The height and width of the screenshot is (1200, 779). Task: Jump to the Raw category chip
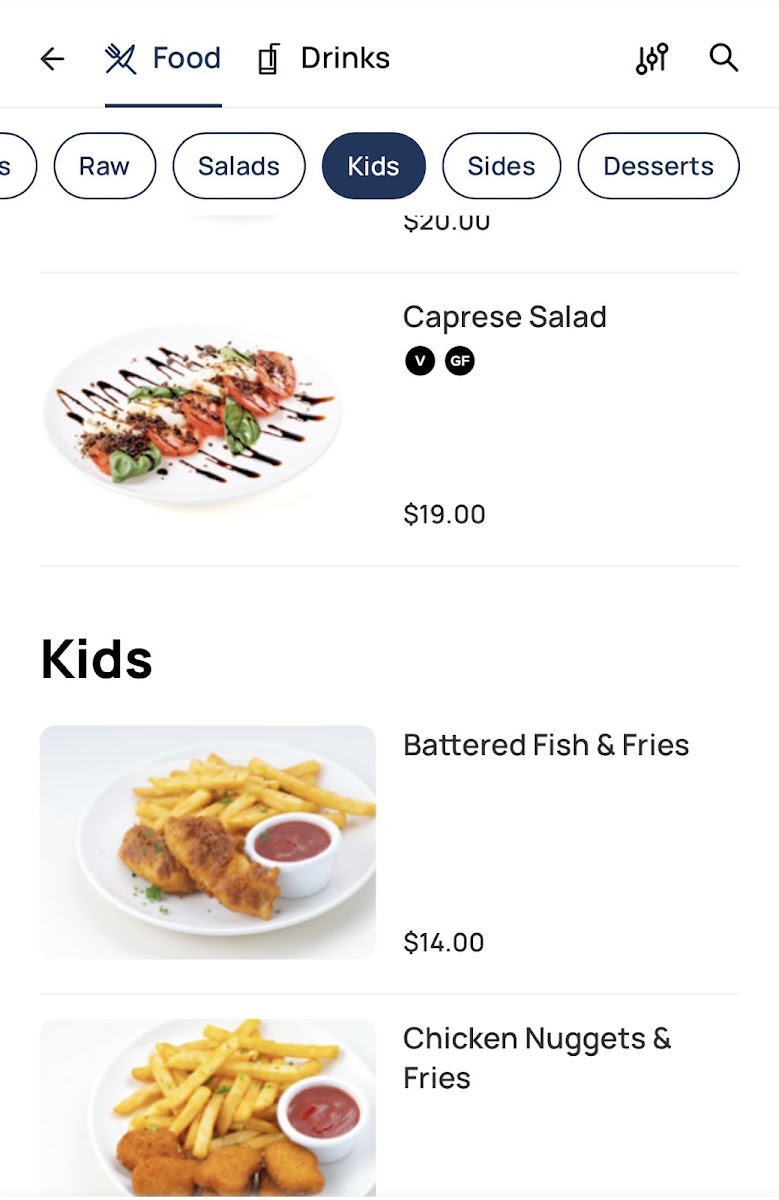coord(104,166)
